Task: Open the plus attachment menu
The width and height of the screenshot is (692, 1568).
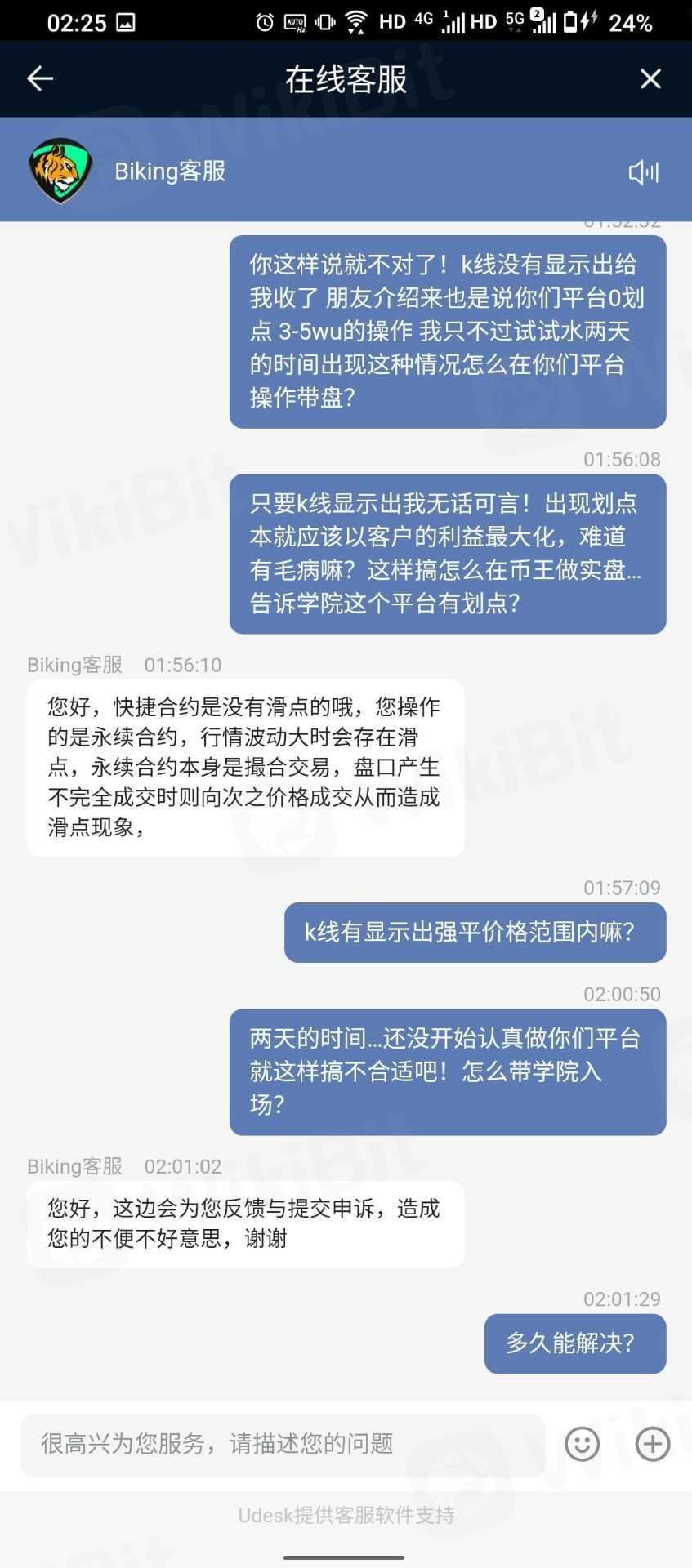Action: click(652, 1444)
